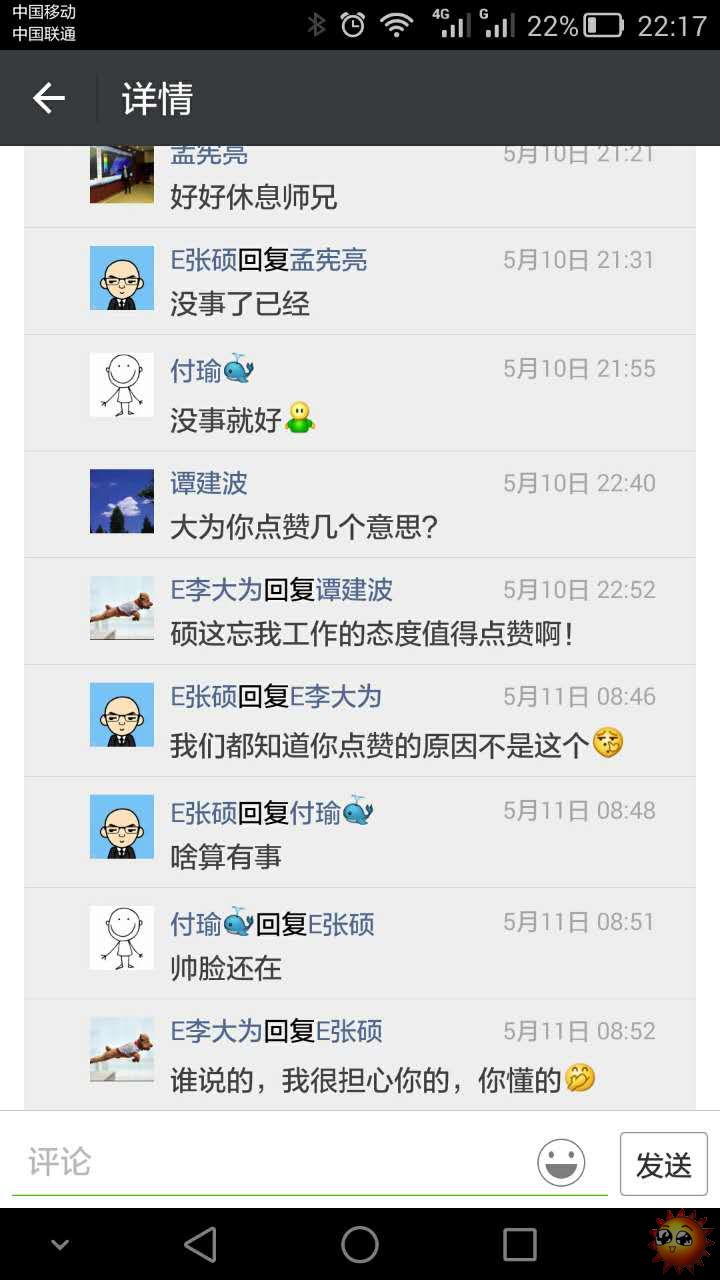Tap the 发送 send button
This screenshot has height=1280, width=720.
point(663,1164)
